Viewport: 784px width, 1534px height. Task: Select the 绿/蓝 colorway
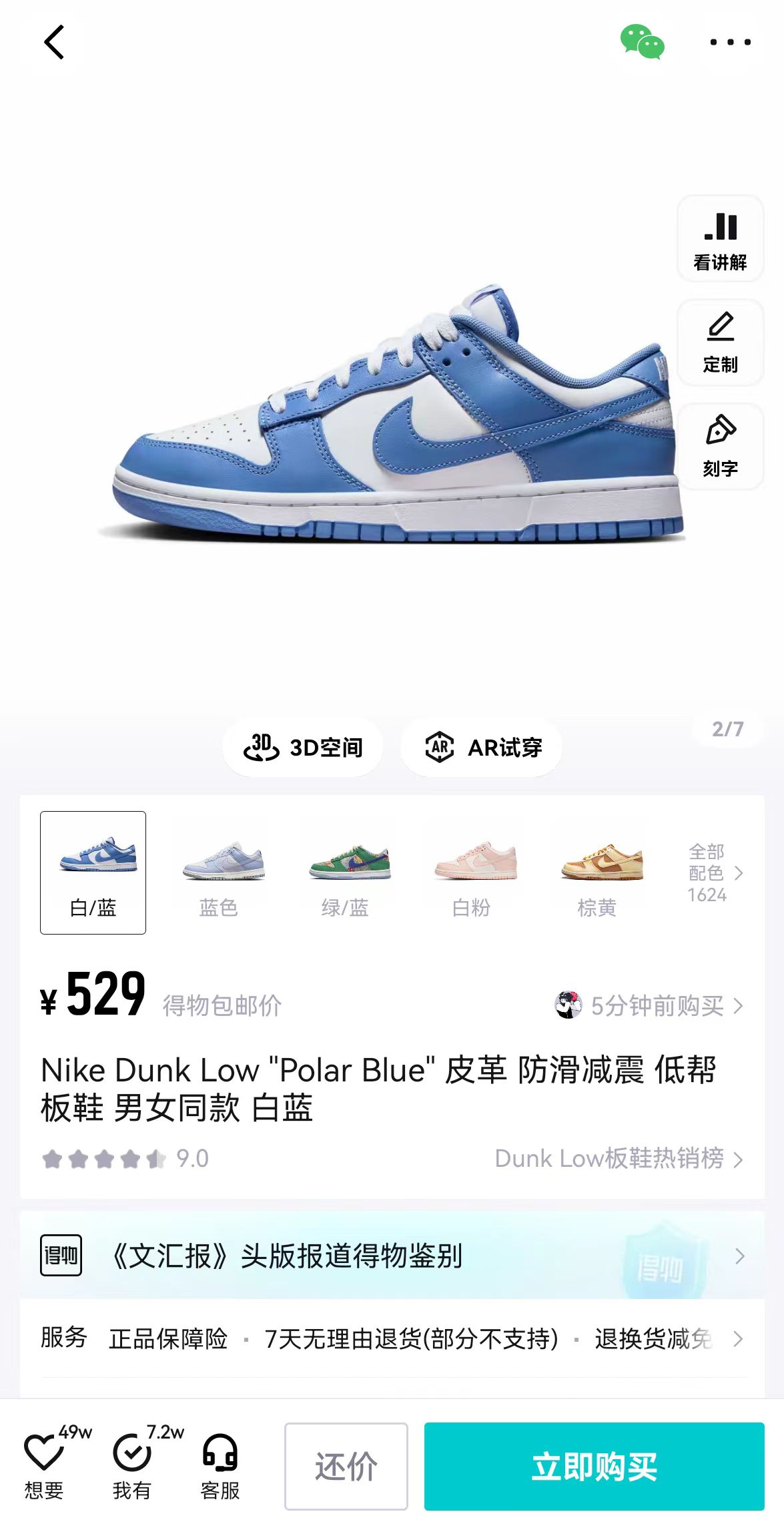(x=346, y=873)
